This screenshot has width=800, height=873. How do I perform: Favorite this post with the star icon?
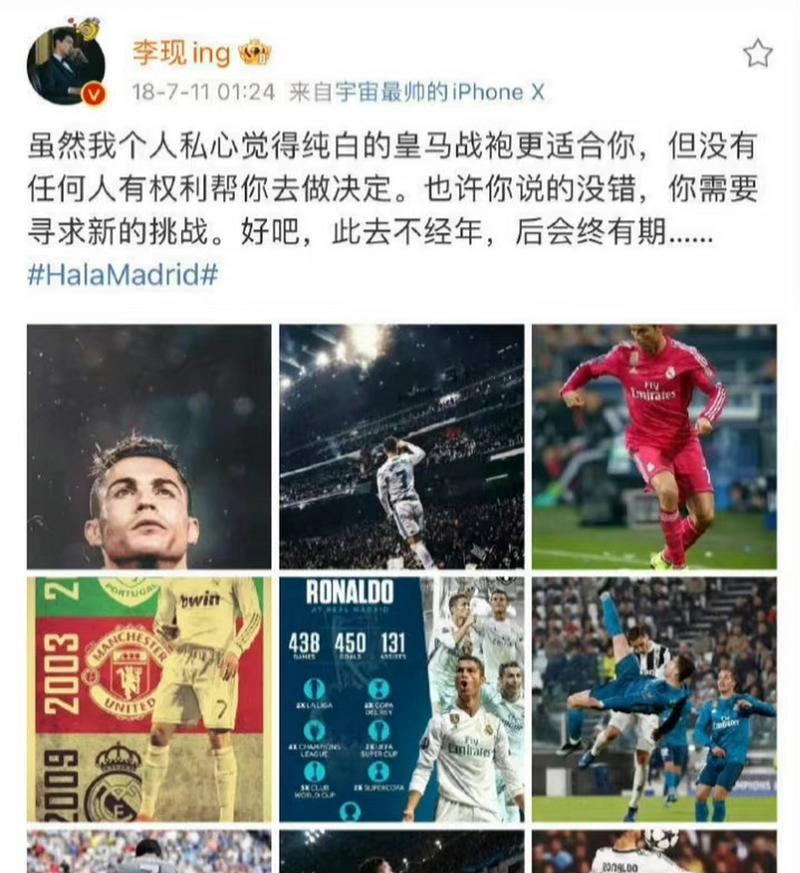(757, 53)
